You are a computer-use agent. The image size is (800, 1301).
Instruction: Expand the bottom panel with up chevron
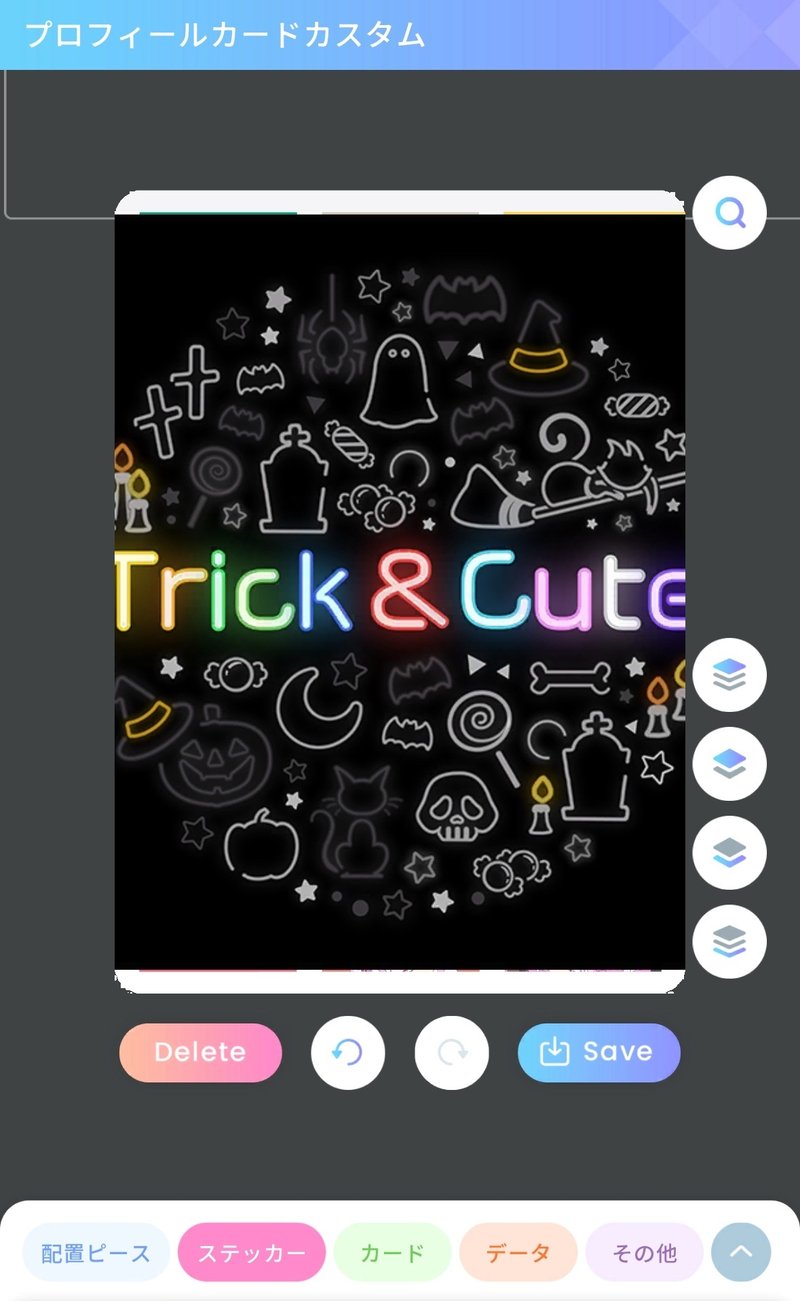click(741, 1252)
